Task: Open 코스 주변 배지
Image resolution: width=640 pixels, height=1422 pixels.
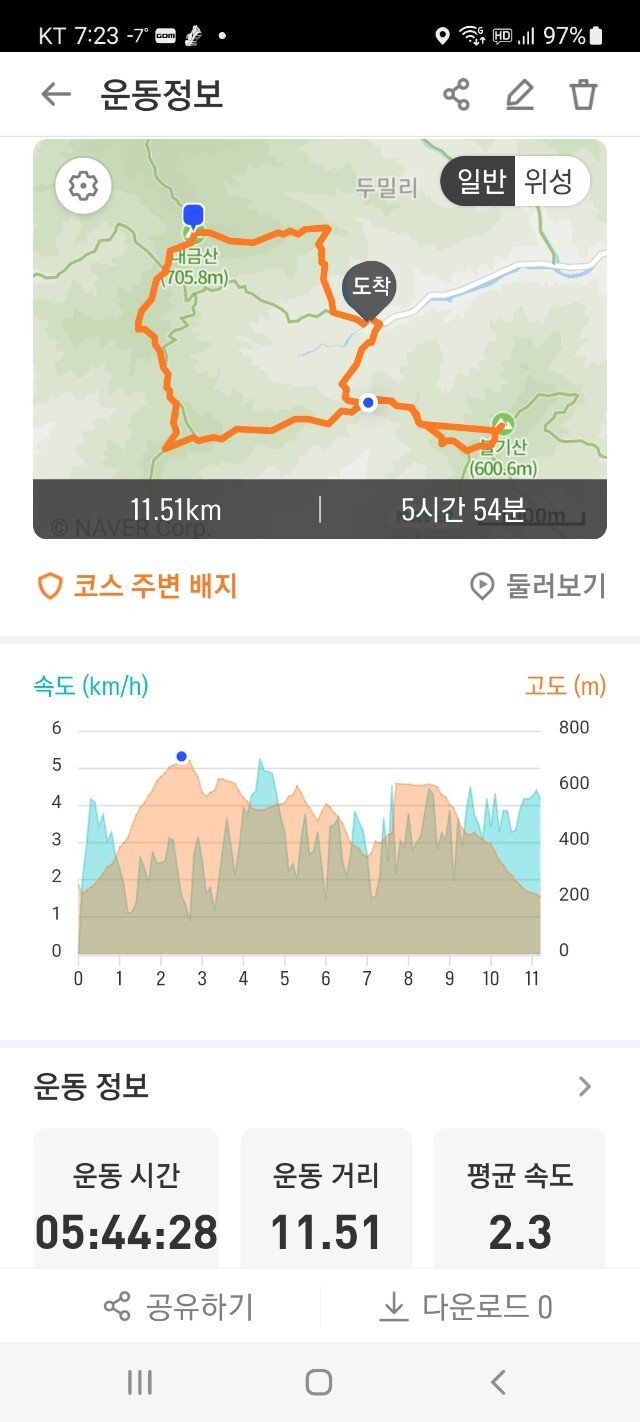Action: point(137,586)
